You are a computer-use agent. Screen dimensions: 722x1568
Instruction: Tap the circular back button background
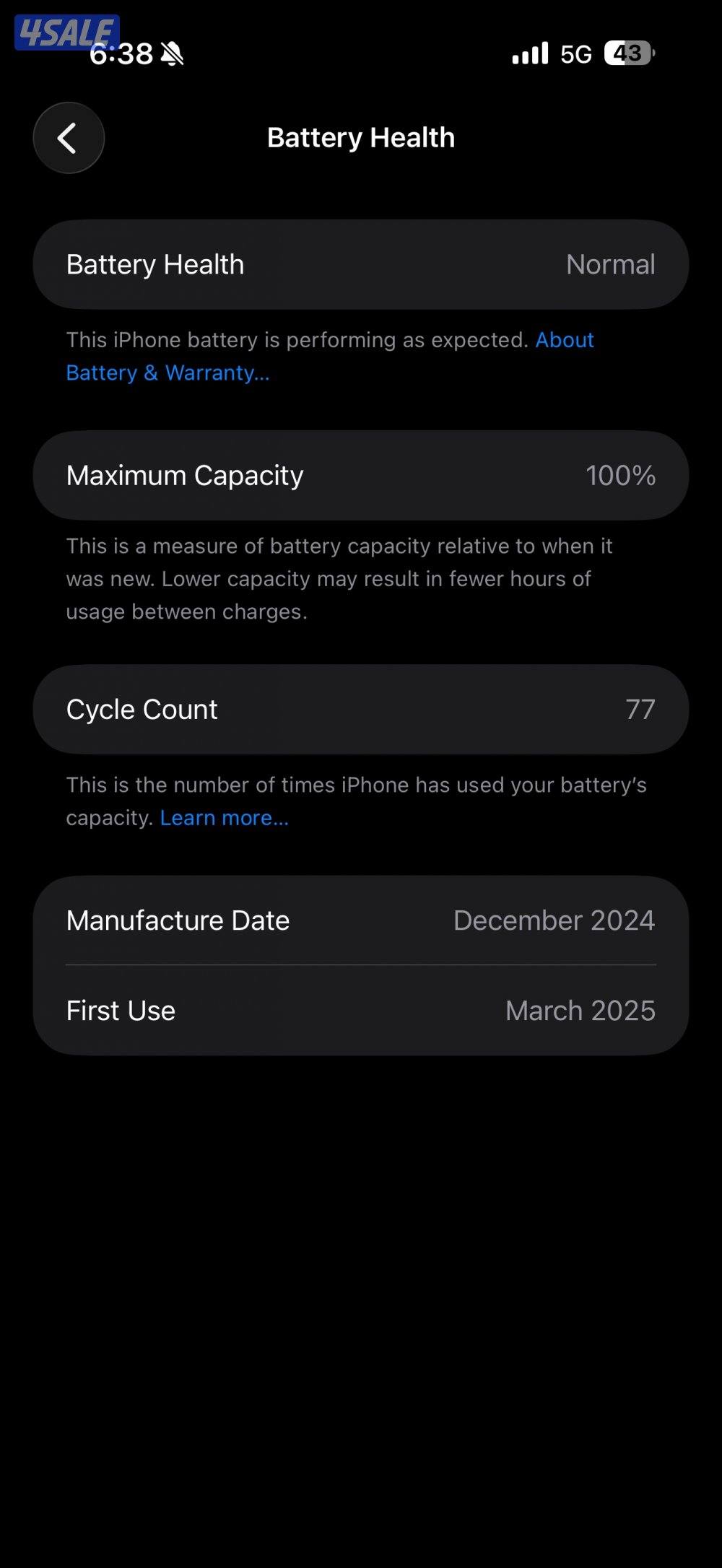68,137
